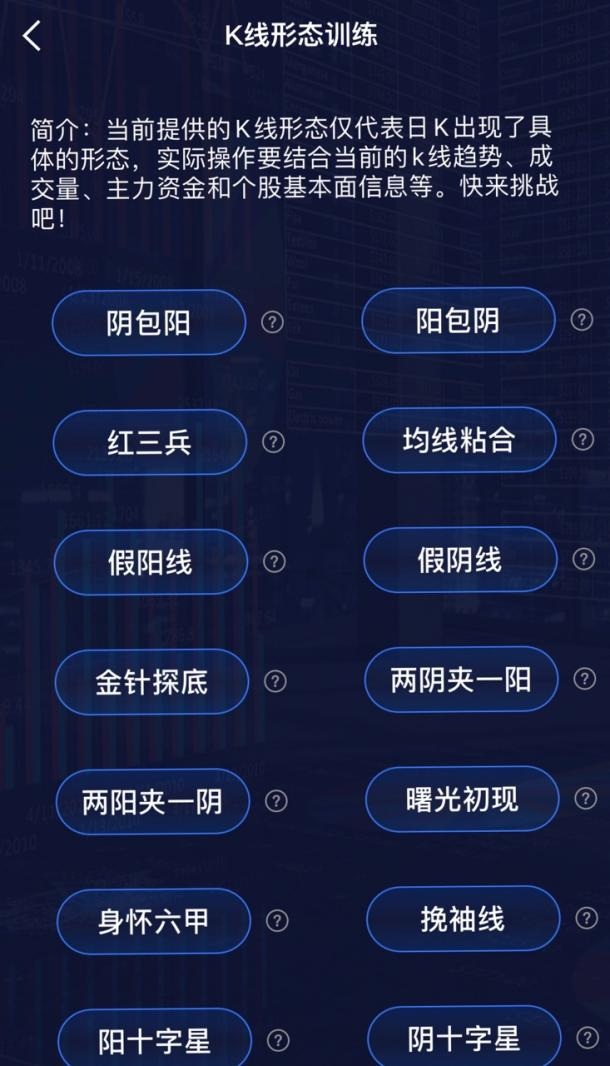Image resolution: width=610 pixels, height=1066 pixels.
Task: Open the help icon beside 金针探底
Action: coord(275,681)
